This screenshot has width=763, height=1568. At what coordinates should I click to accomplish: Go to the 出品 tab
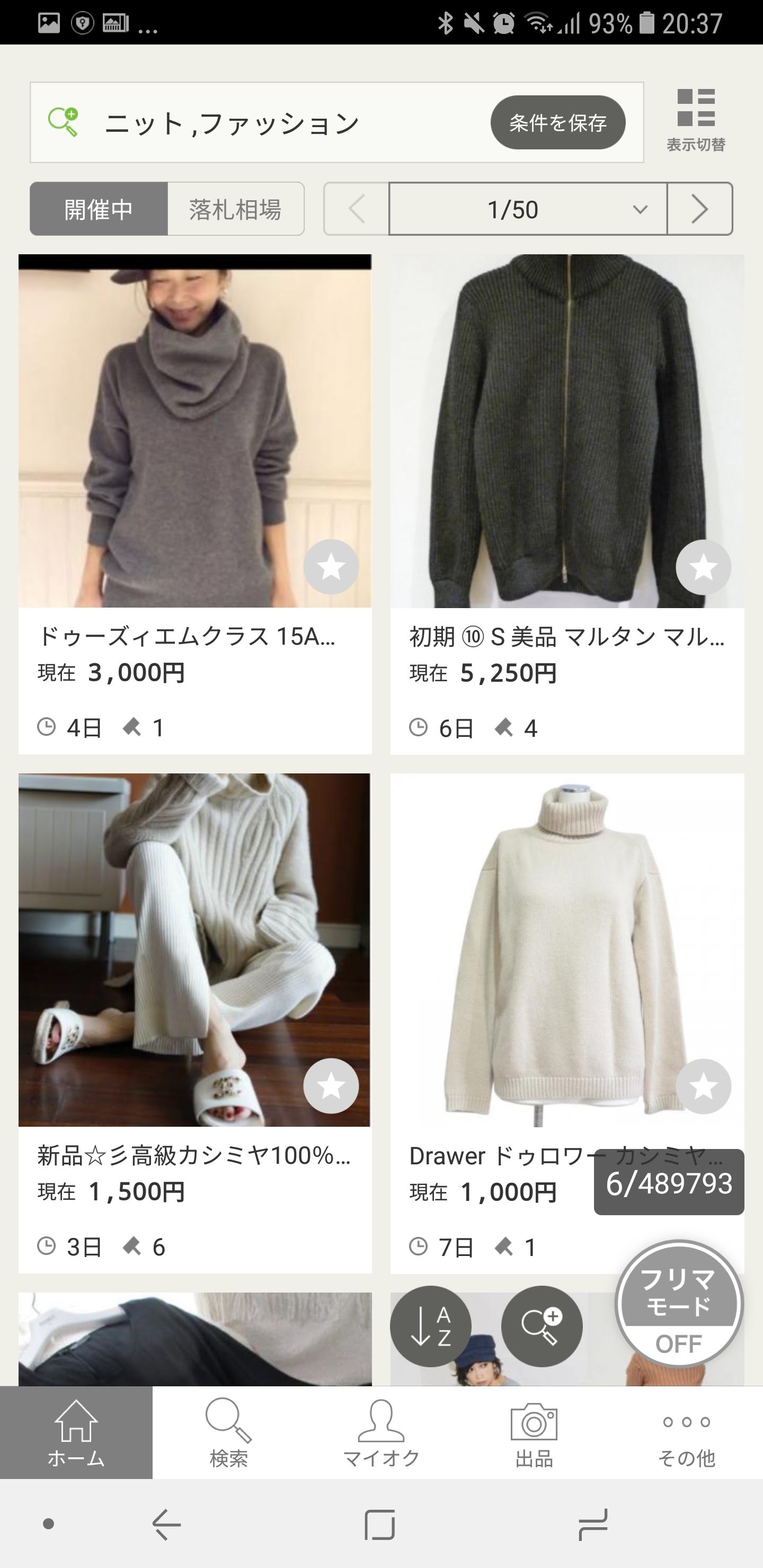tap(534, 1433)
